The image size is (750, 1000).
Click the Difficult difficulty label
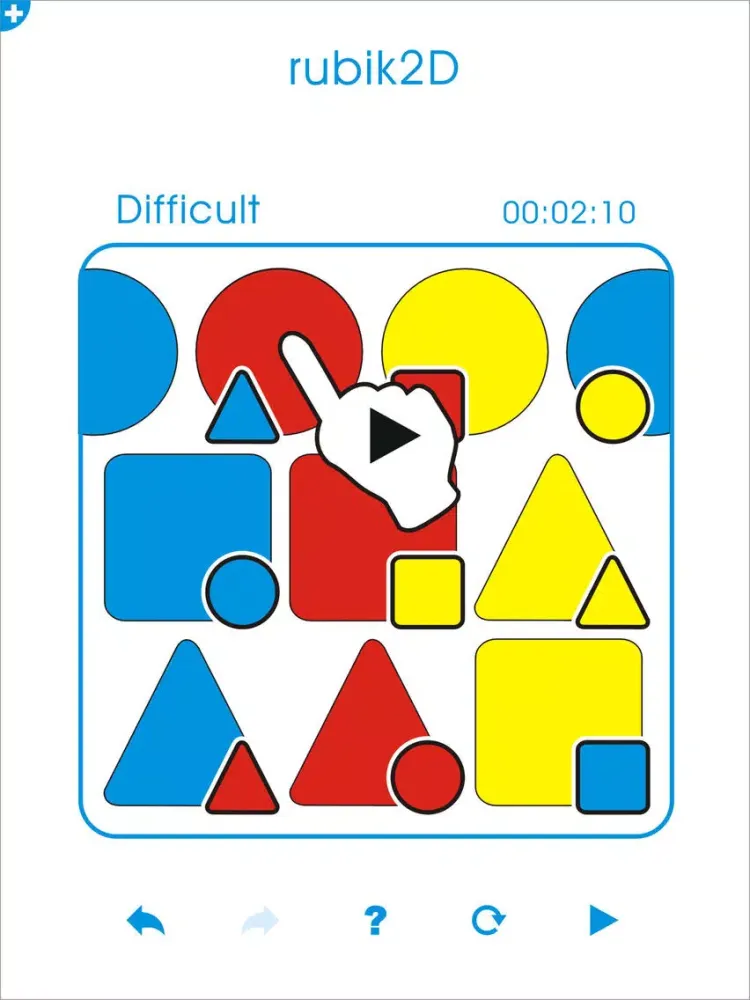188,210
